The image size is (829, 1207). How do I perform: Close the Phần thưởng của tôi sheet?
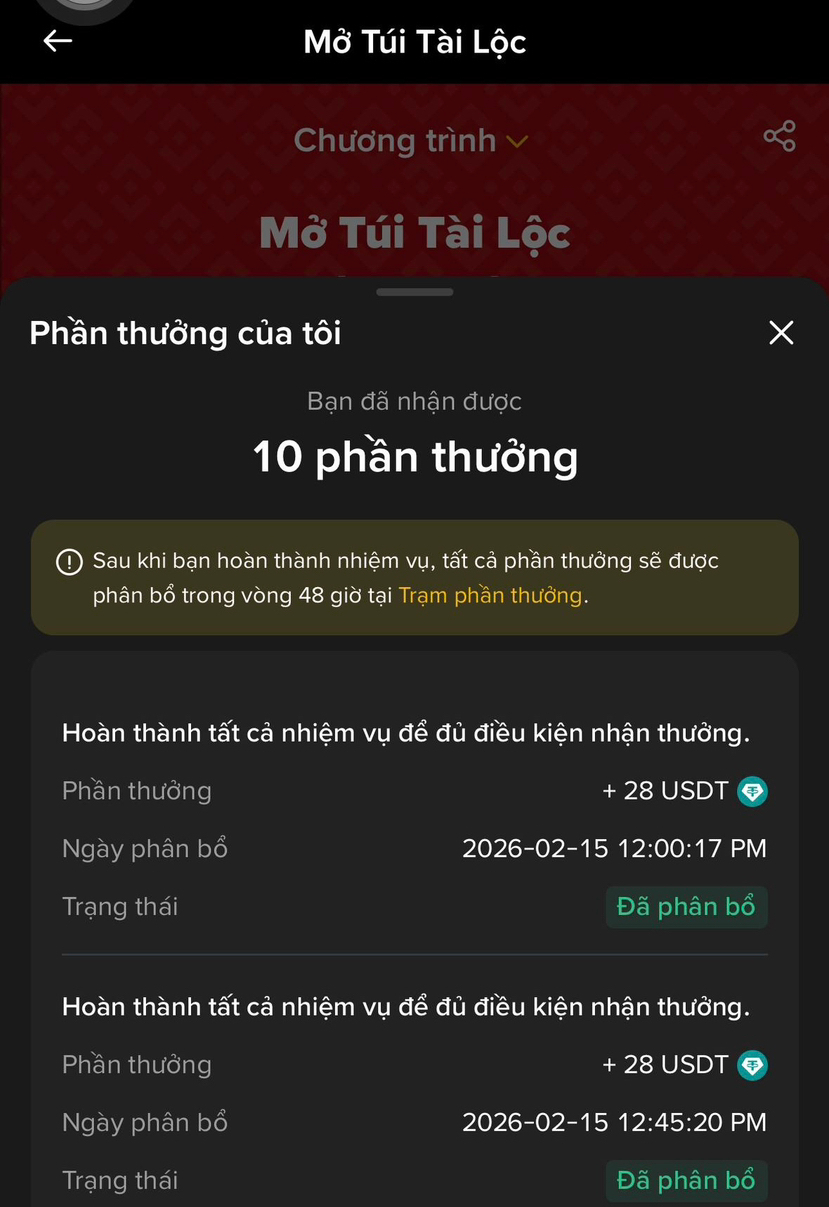(781, 333)
